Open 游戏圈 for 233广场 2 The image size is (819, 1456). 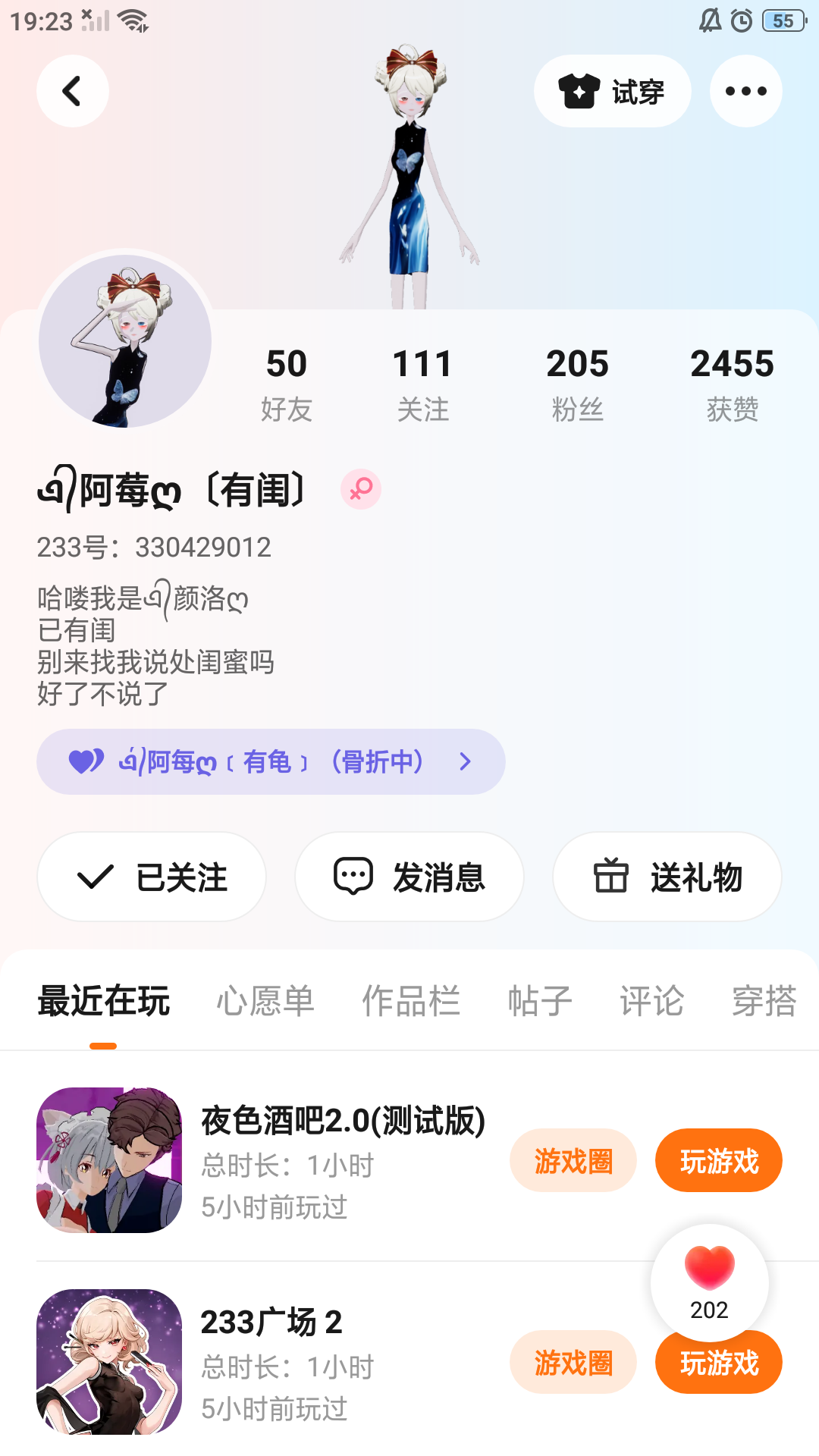[573, 1362]
